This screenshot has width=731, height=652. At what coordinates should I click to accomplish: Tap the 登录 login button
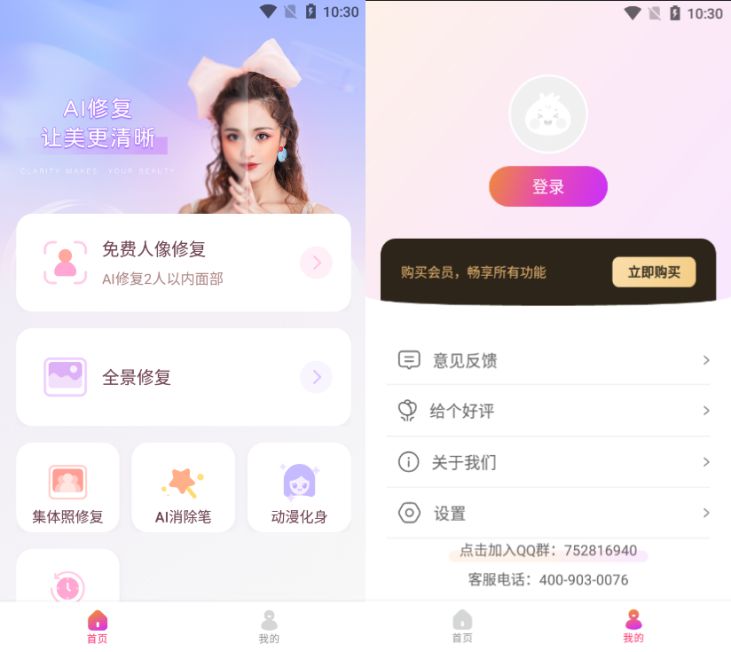548,187
